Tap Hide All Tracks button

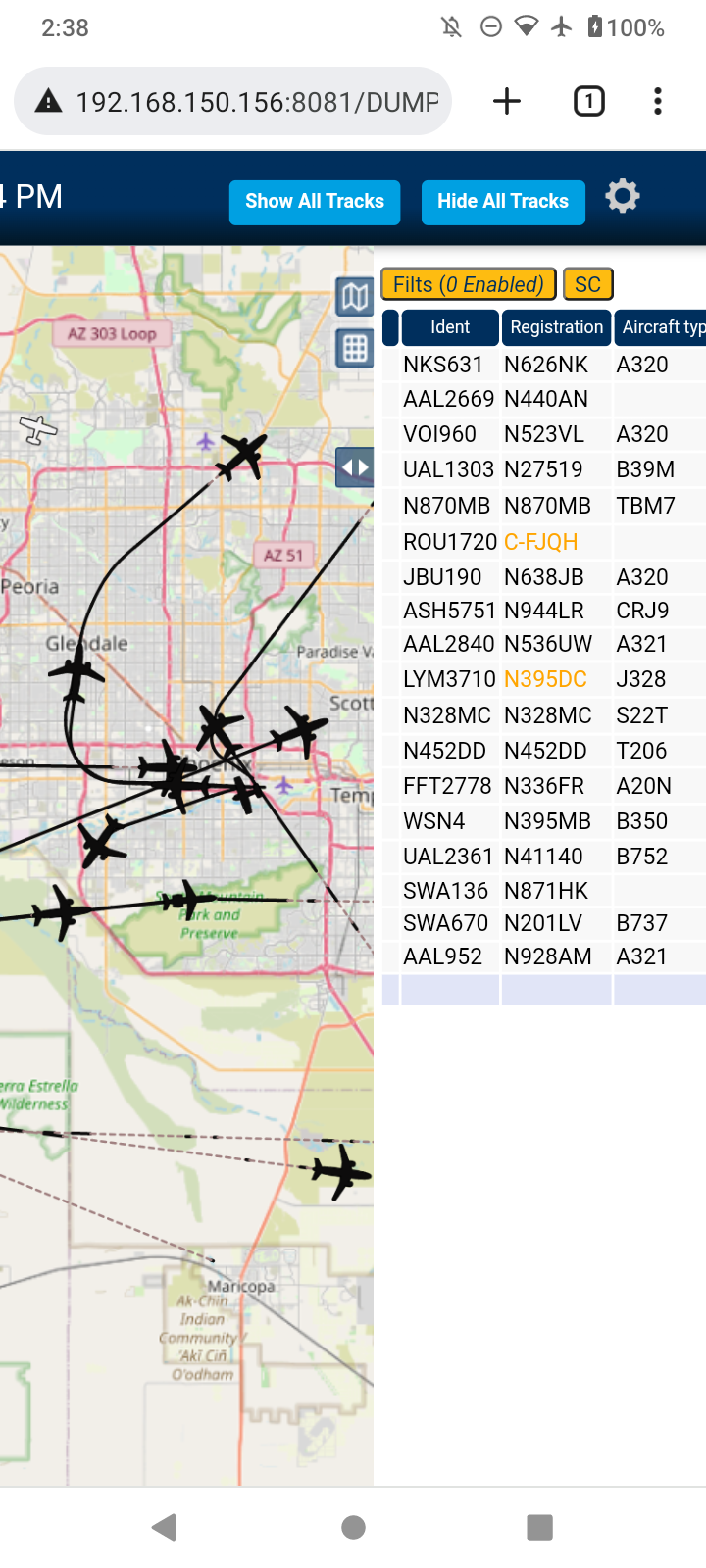point(503,202)
